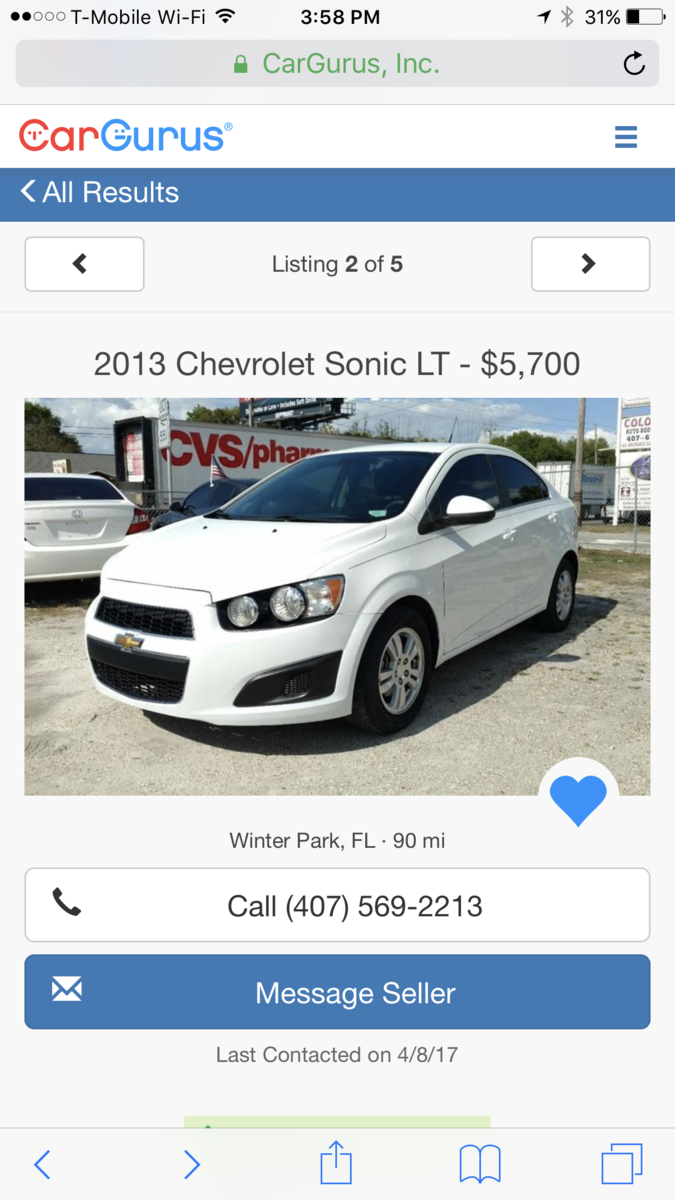Open the CarGurus hamburger menu

(x=626, y=137)
